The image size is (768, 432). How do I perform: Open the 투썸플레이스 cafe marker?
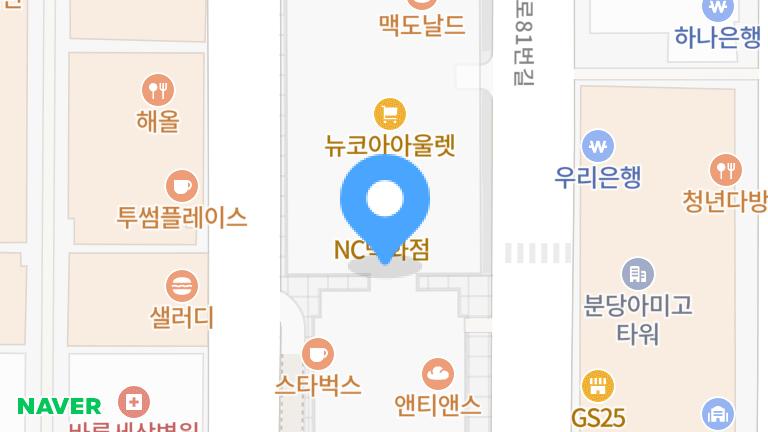click(181, 185)
